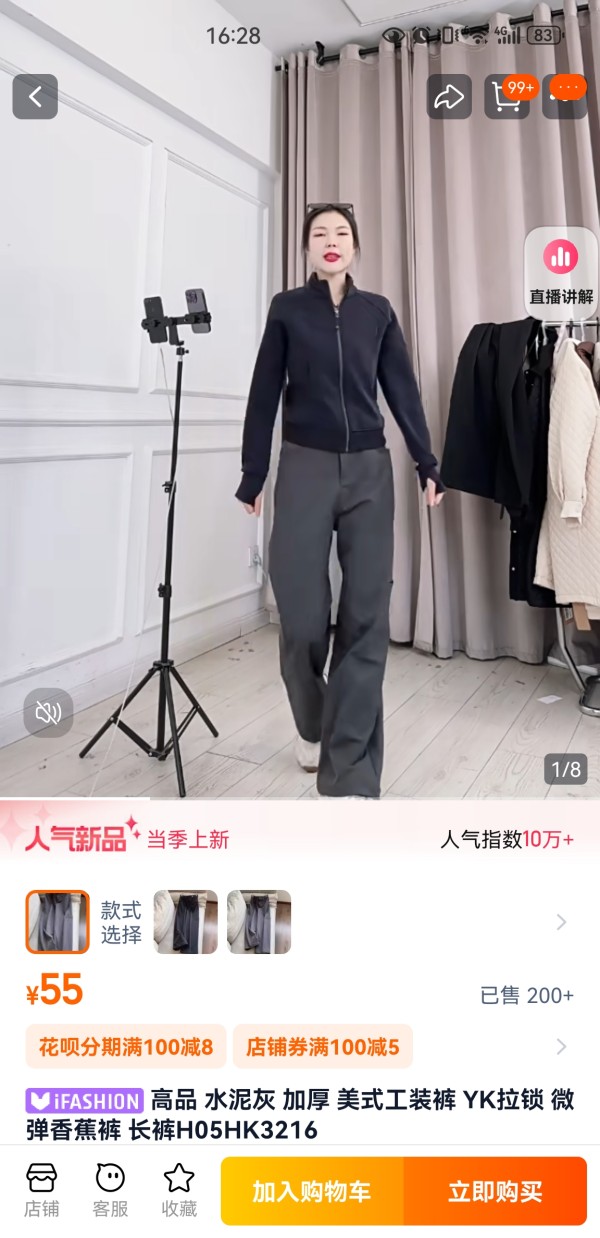
Task: Share this product listing
Action: (449, 97)
